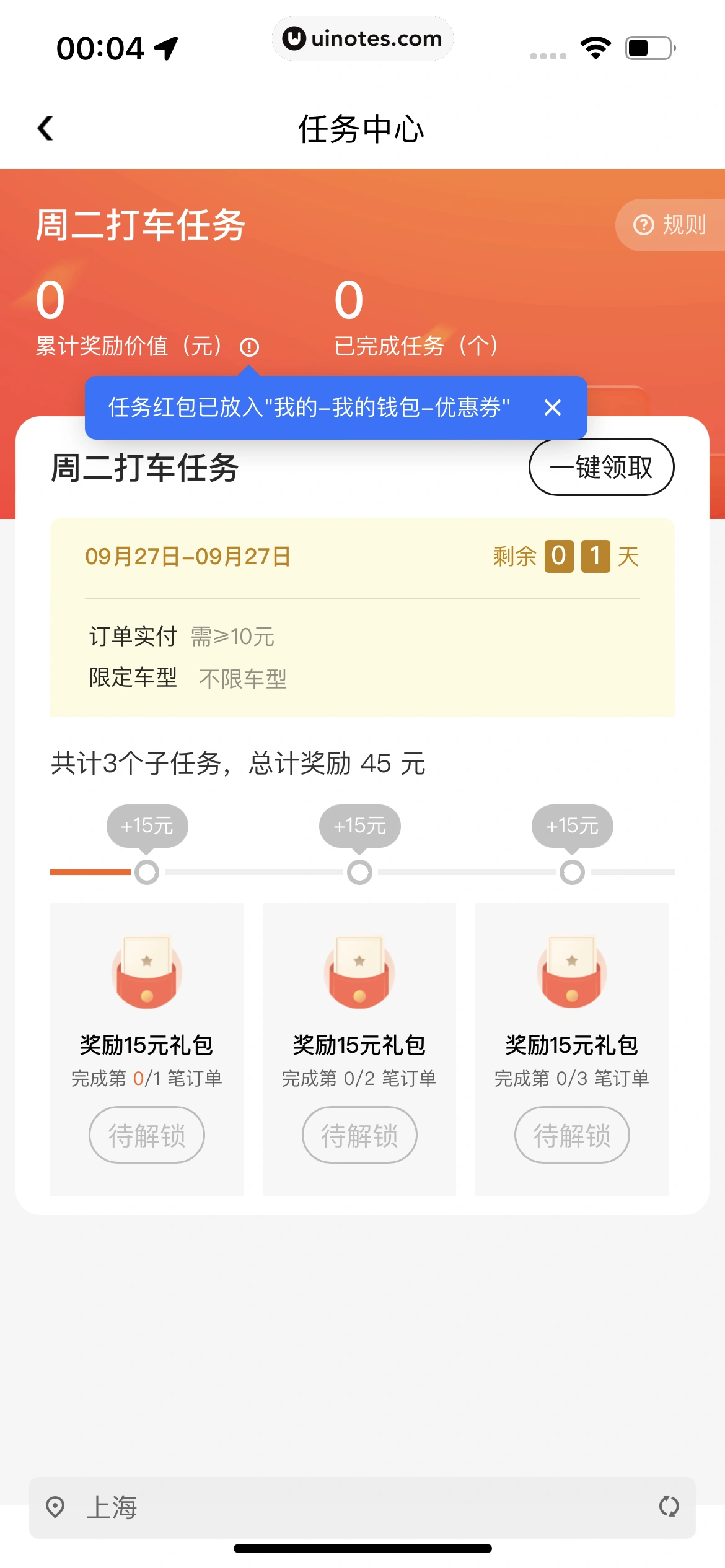725x1568 pixels.
Task: Click the first milestone circle on progress bar
Action: coord(146,872)
